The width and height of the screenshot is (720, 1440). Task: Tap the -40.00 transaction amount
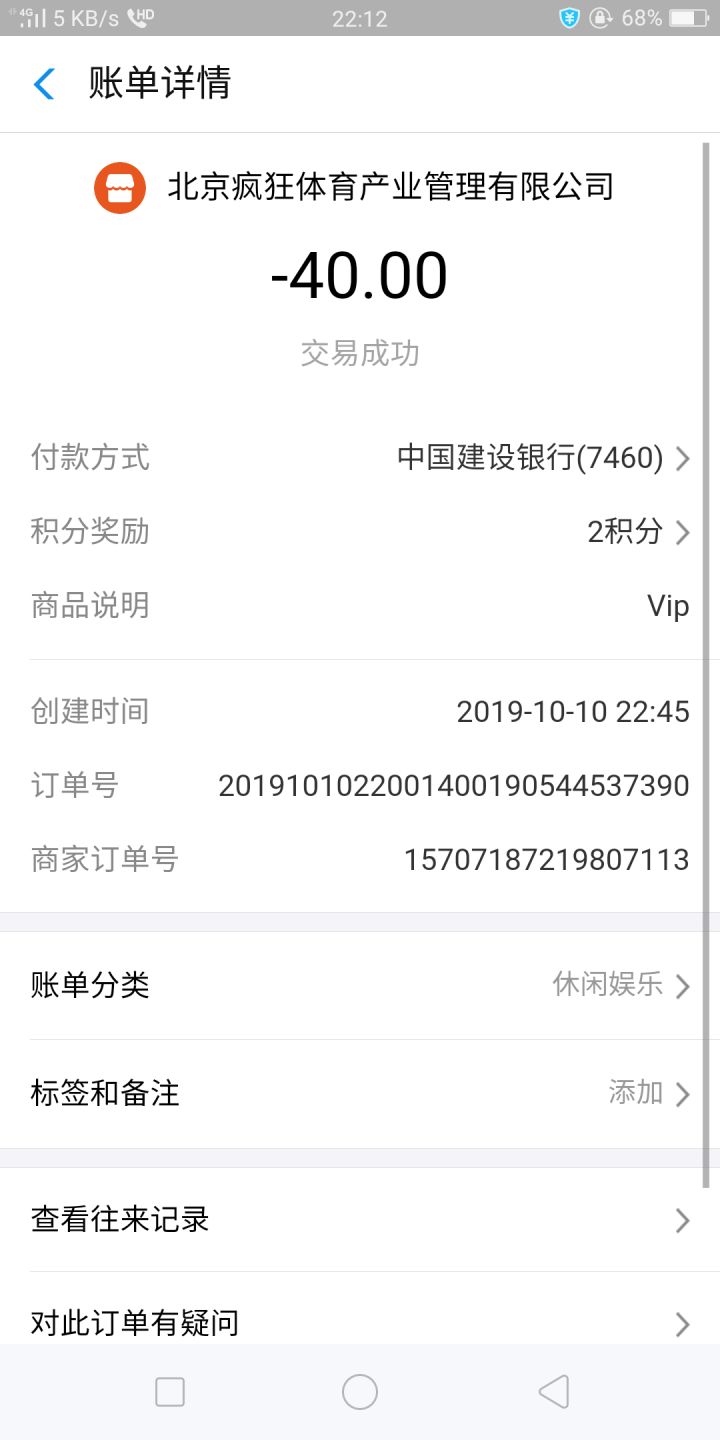pyautogui.click(x=360, y=274)
